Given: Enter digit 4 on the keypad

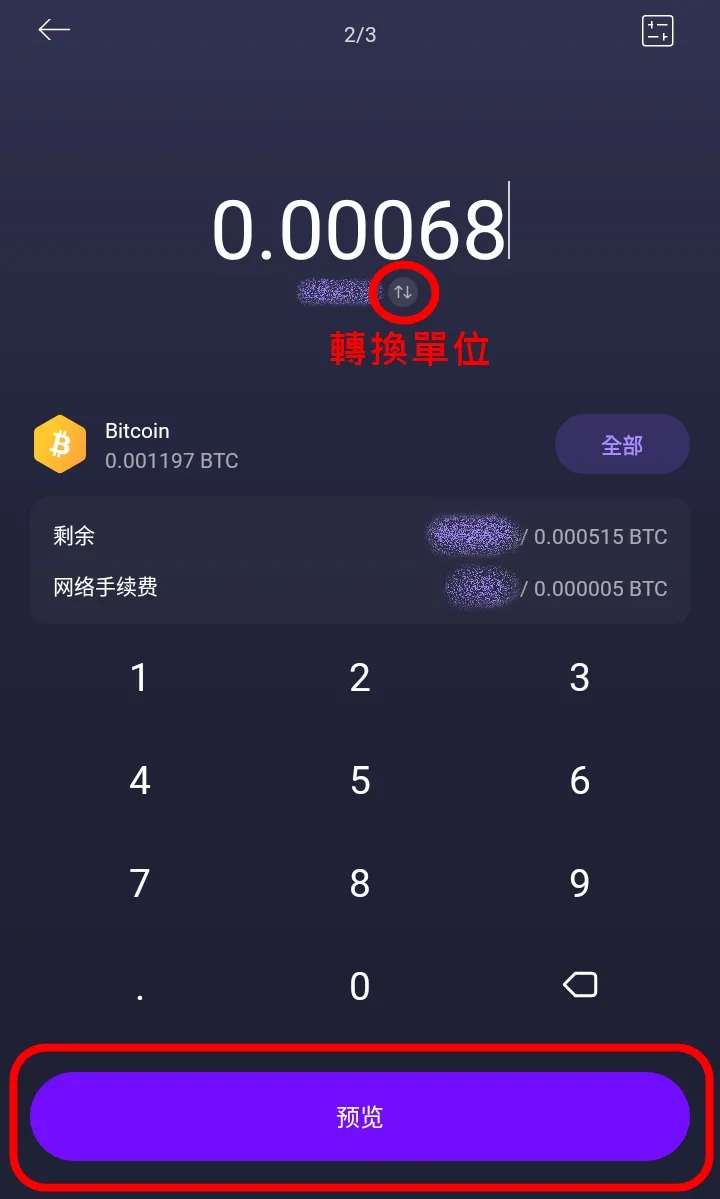Looking at the screenshot, I should [x=140, y=781].
